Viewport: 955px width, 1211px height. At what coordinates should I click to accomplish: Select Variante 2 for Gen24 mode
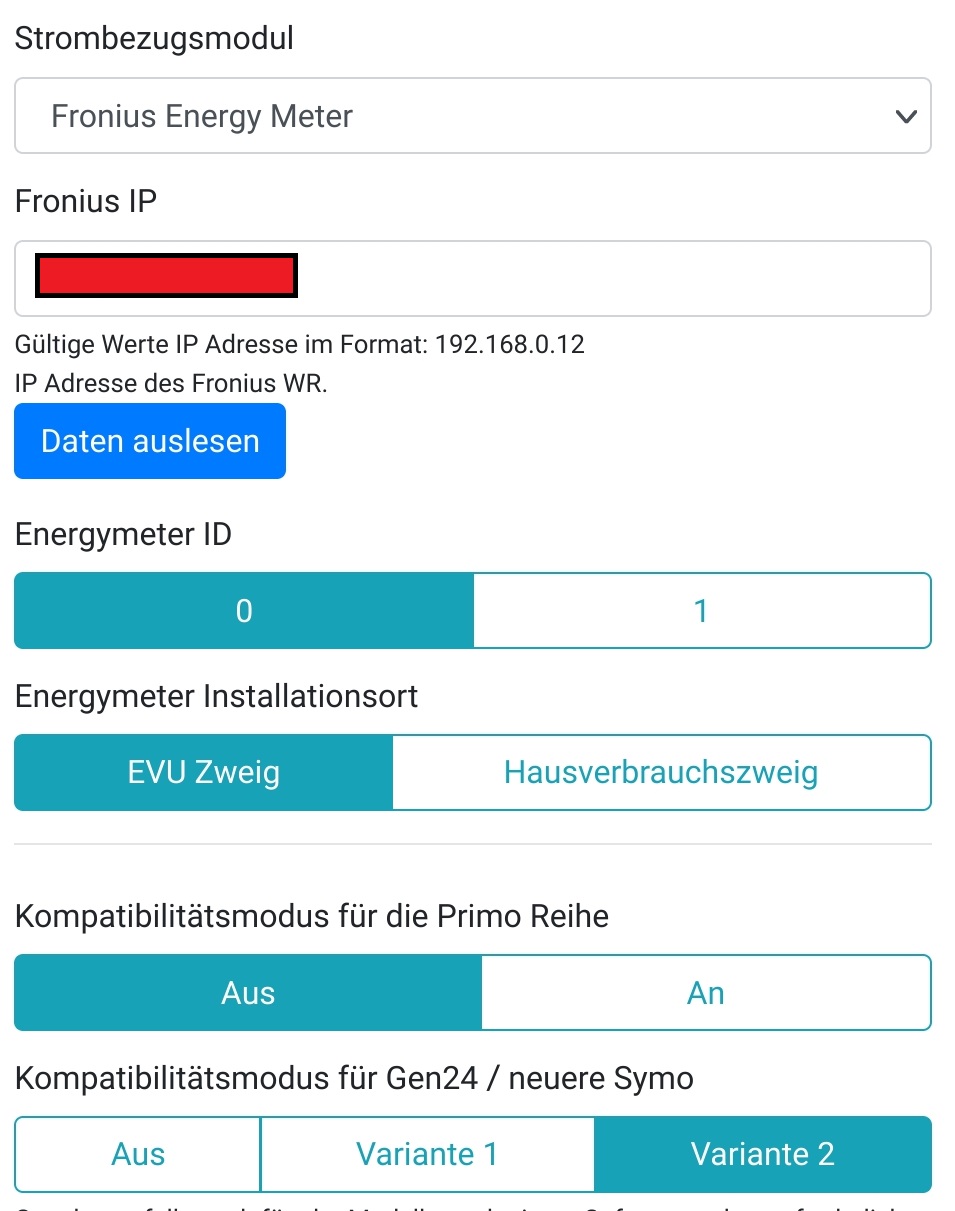[762, 1154]
